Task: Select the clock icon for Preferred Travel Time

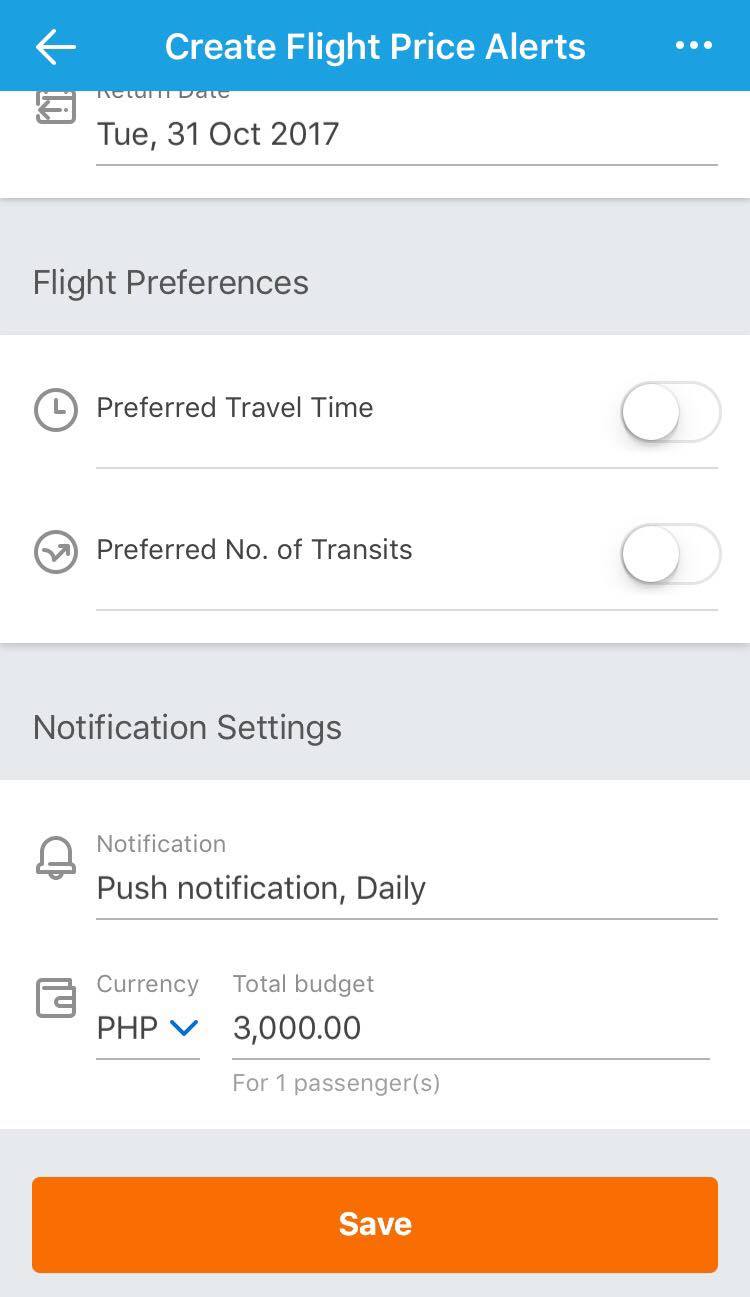Action: [x=55, y=409]
